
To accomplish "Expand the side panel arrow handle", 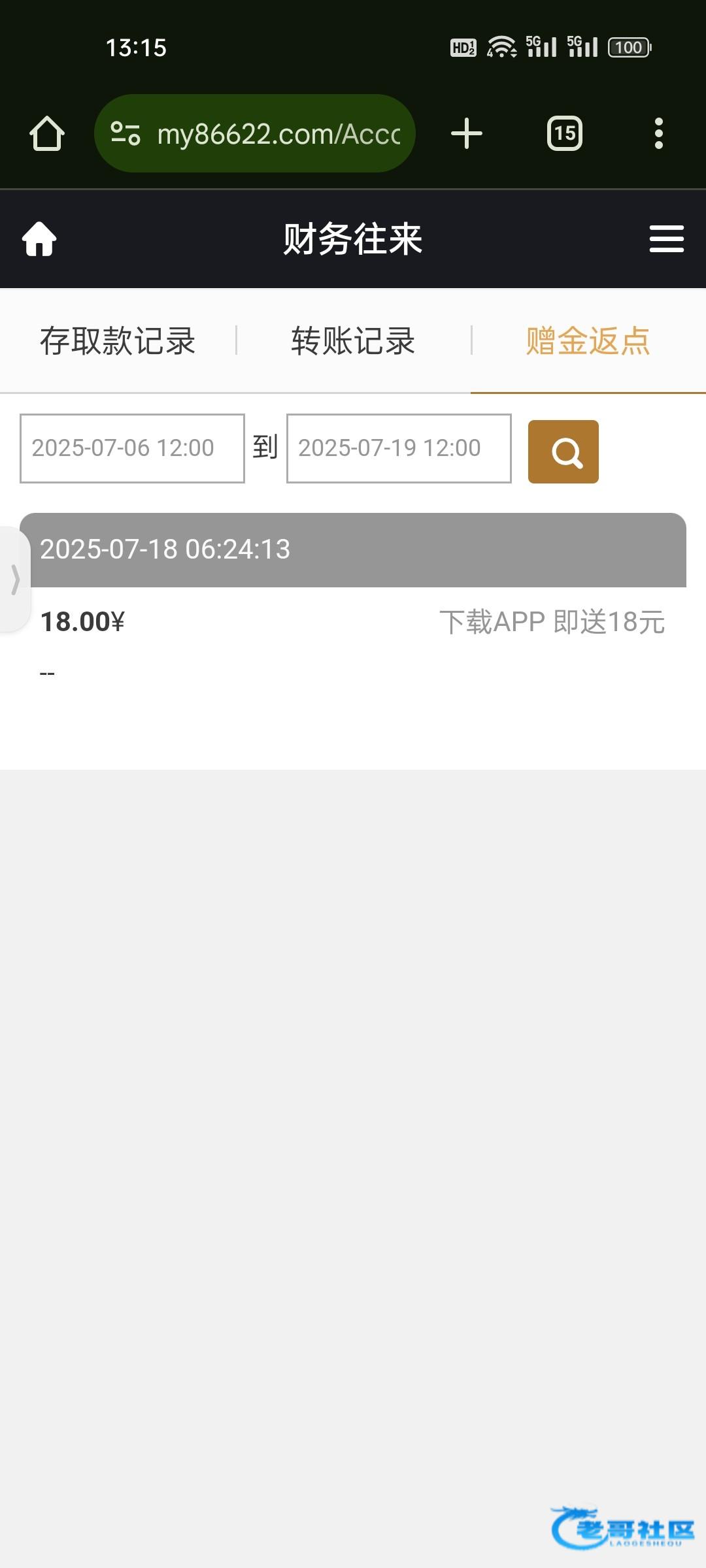I will [14, 579].
